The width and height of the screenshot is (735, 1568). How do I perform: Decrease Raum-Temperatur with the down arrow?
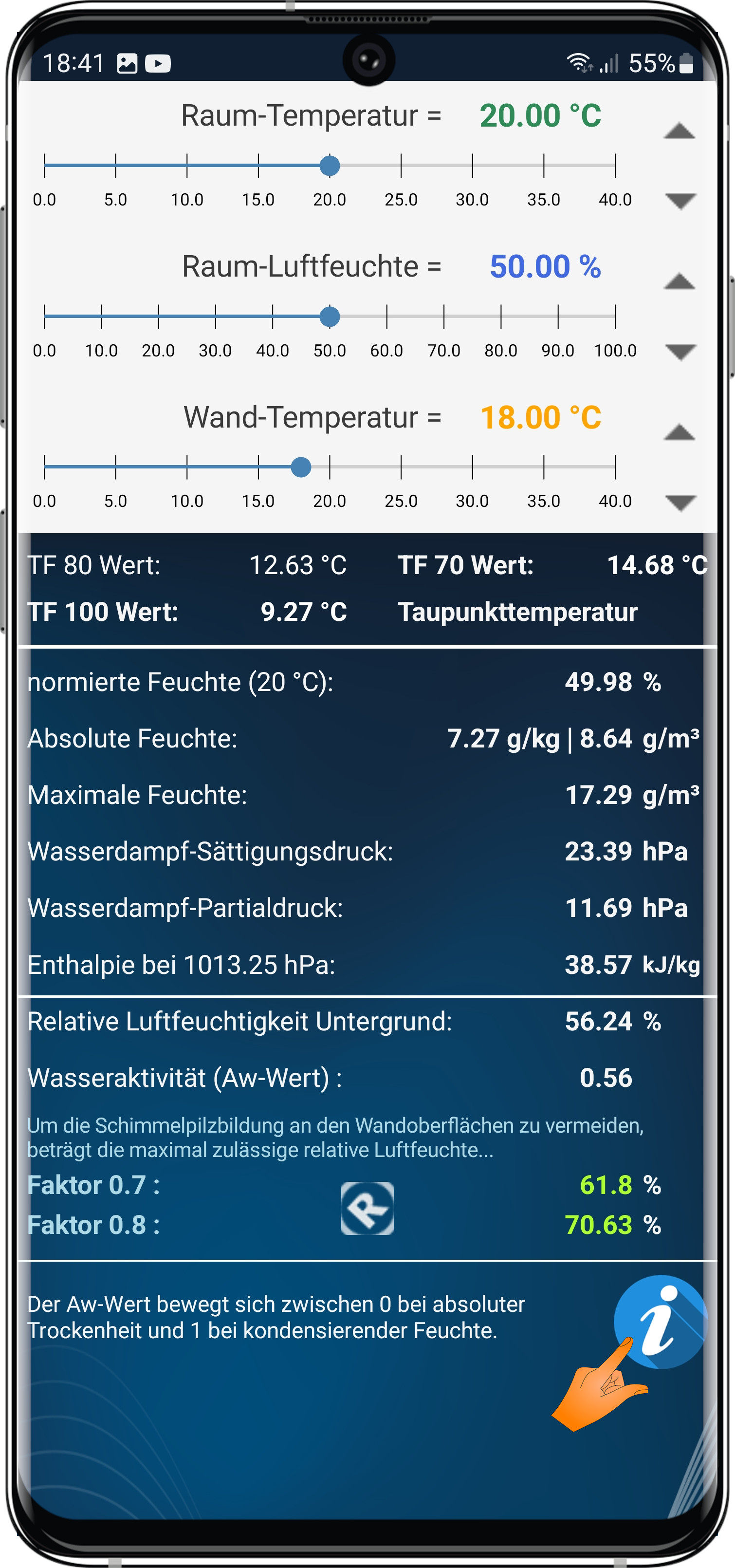(680, 201)
